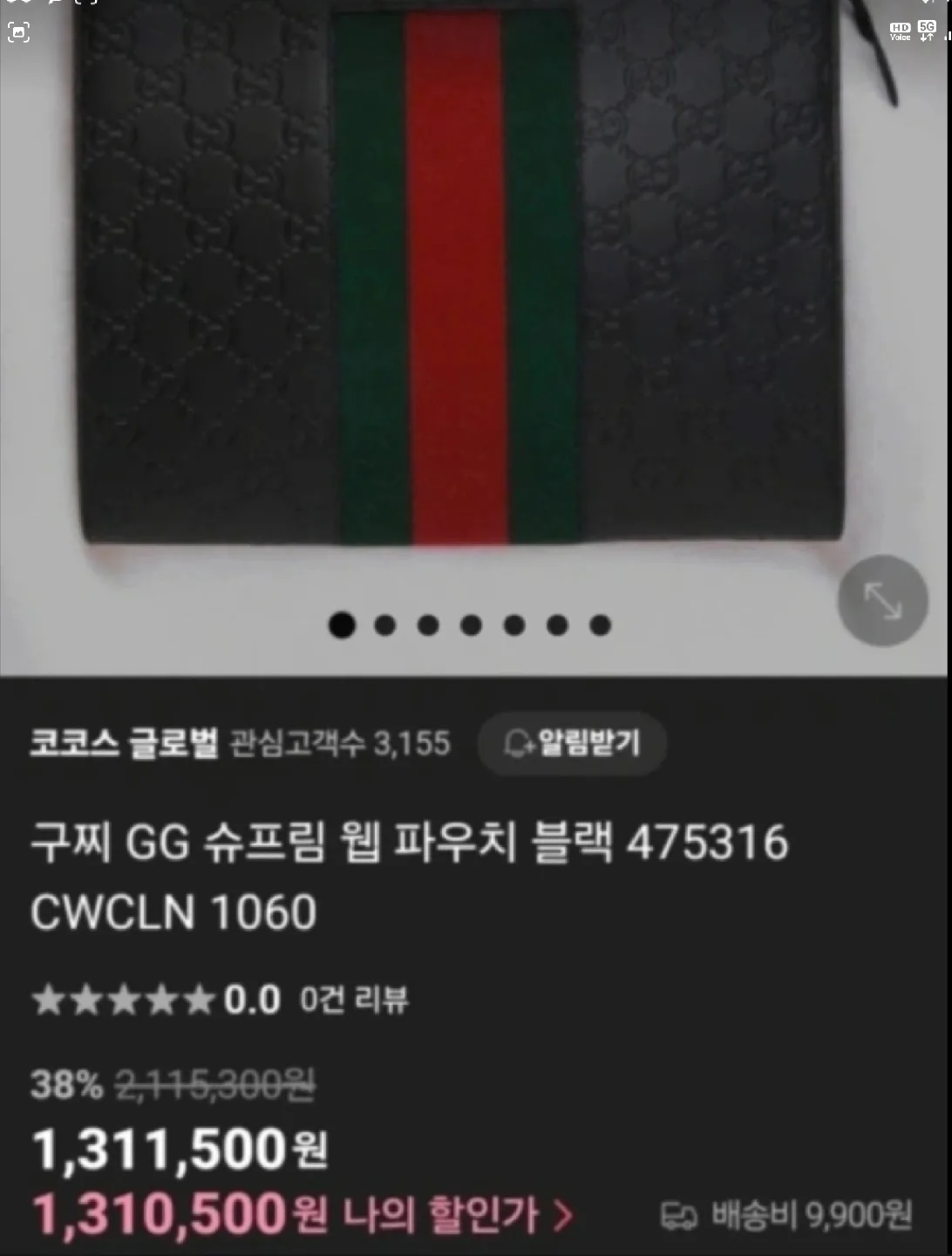Expand the product image to fullscreen

(x=882, y=601)
